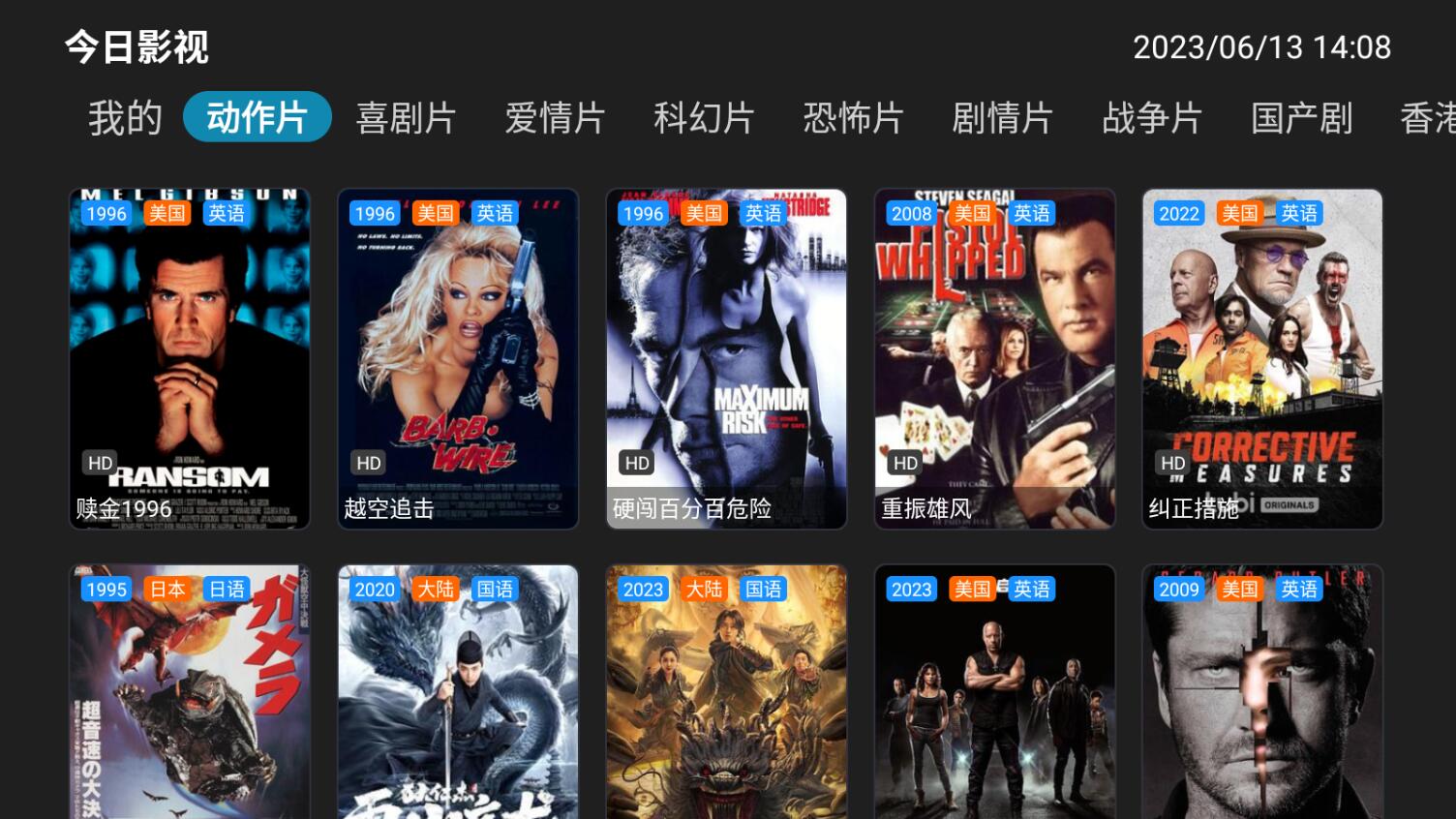Switch to the 我的 tab
This screenshot has width=1456, height=819.
coord(125,118)
